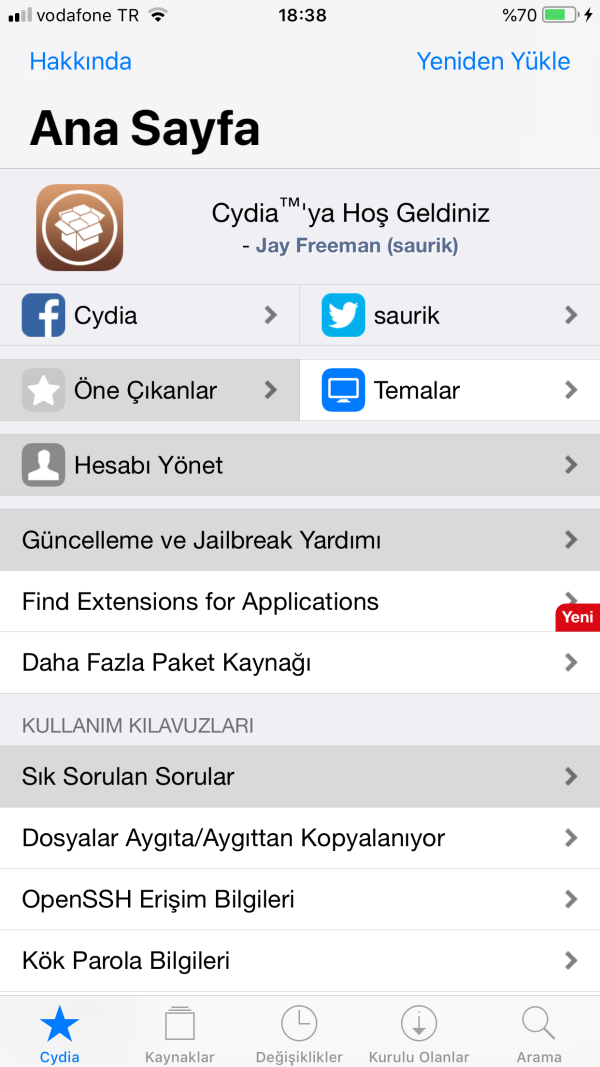Open Daha Fazla Paket Kaynağı
600x1067 pixels.
point(300,662)
